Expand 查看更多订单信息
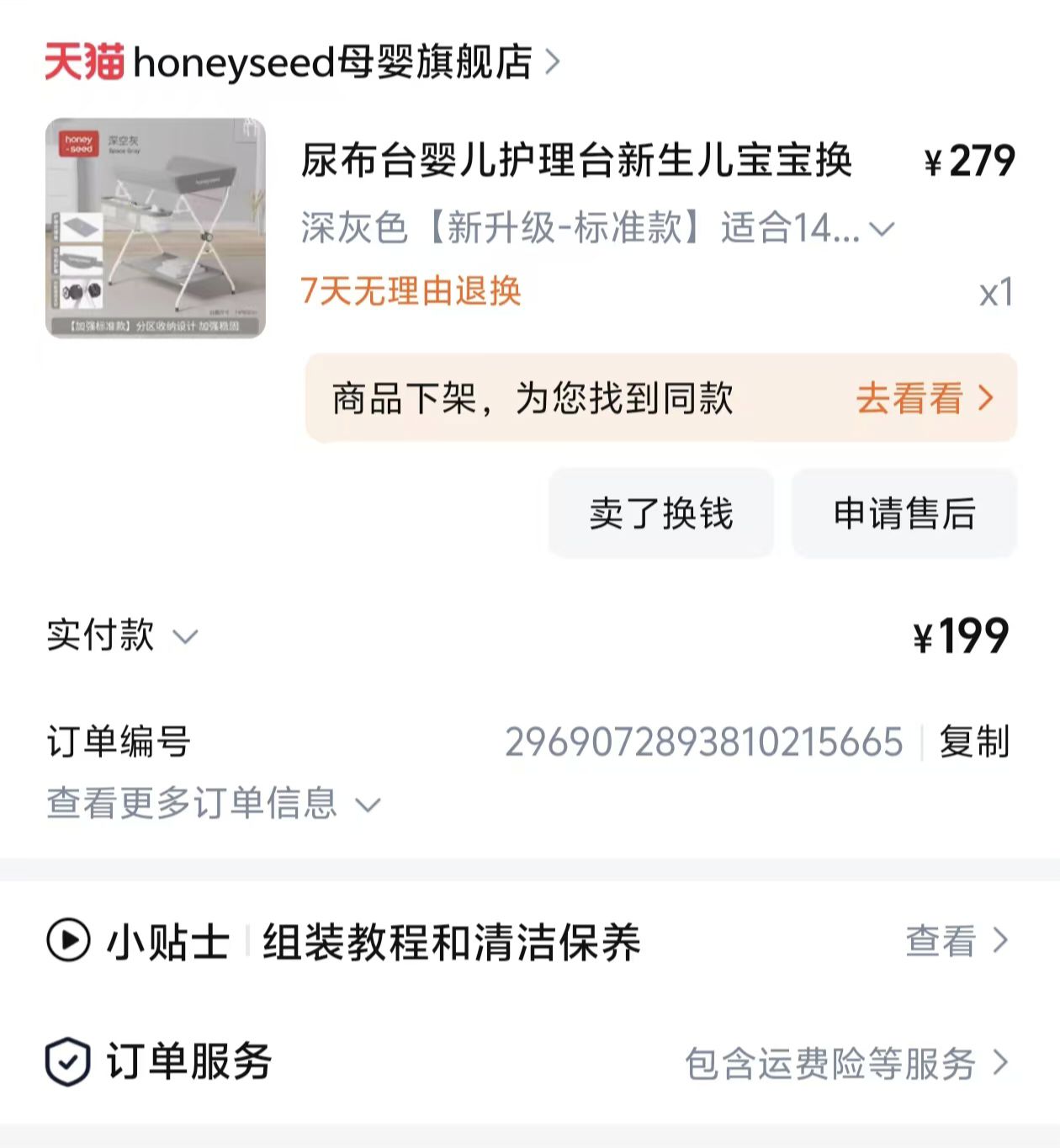Viewport: 1060px width, 1148px height. point(213,804)
